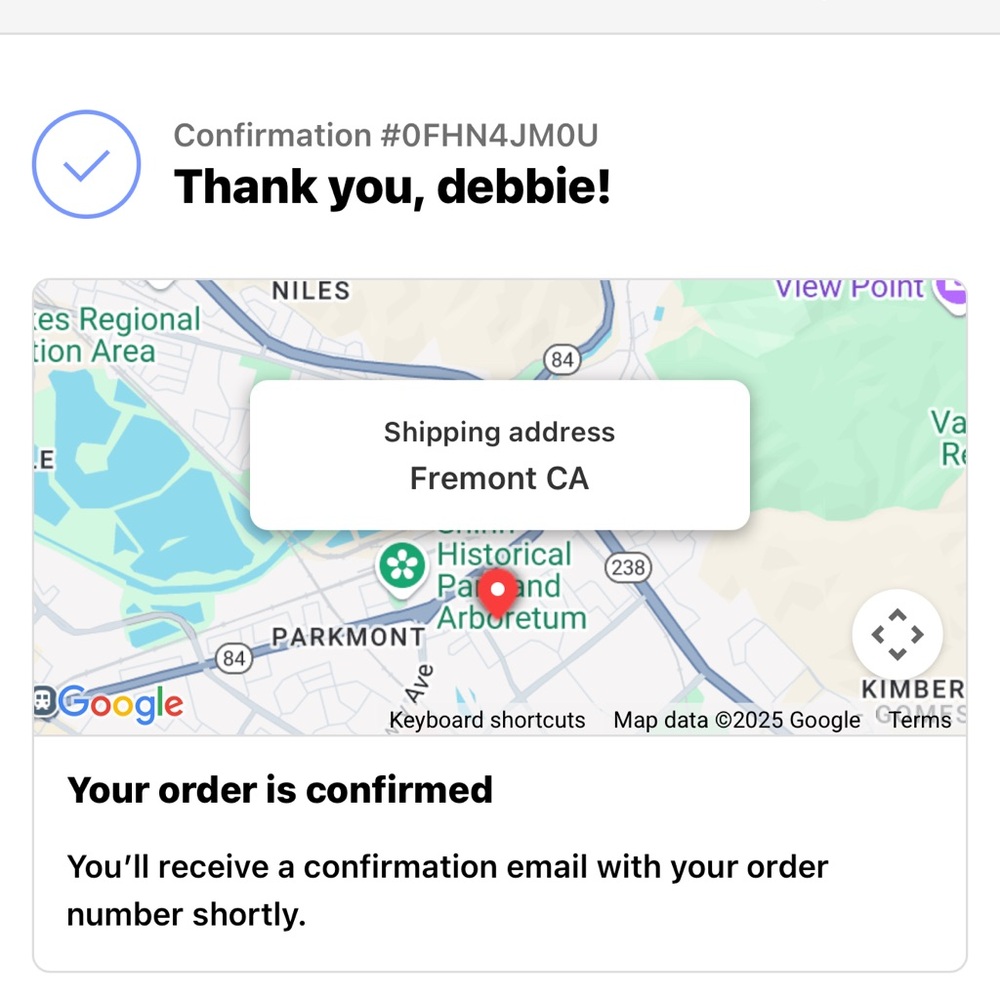Screen dimensions: 1000x1000
Task: Tap the red shipping location pin
Action: point(497,592)
